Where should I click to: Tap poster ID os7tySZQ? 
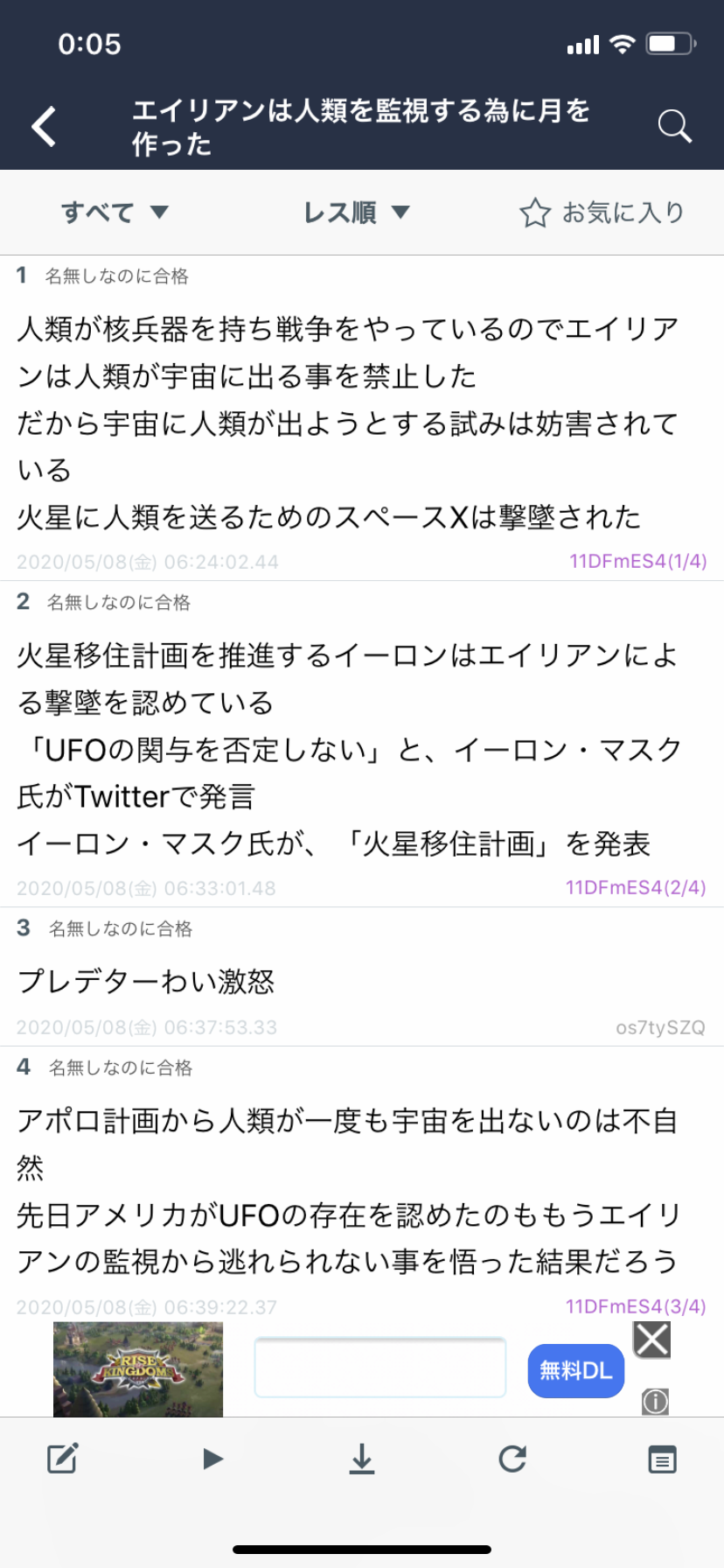click(x=660, y=1027)
